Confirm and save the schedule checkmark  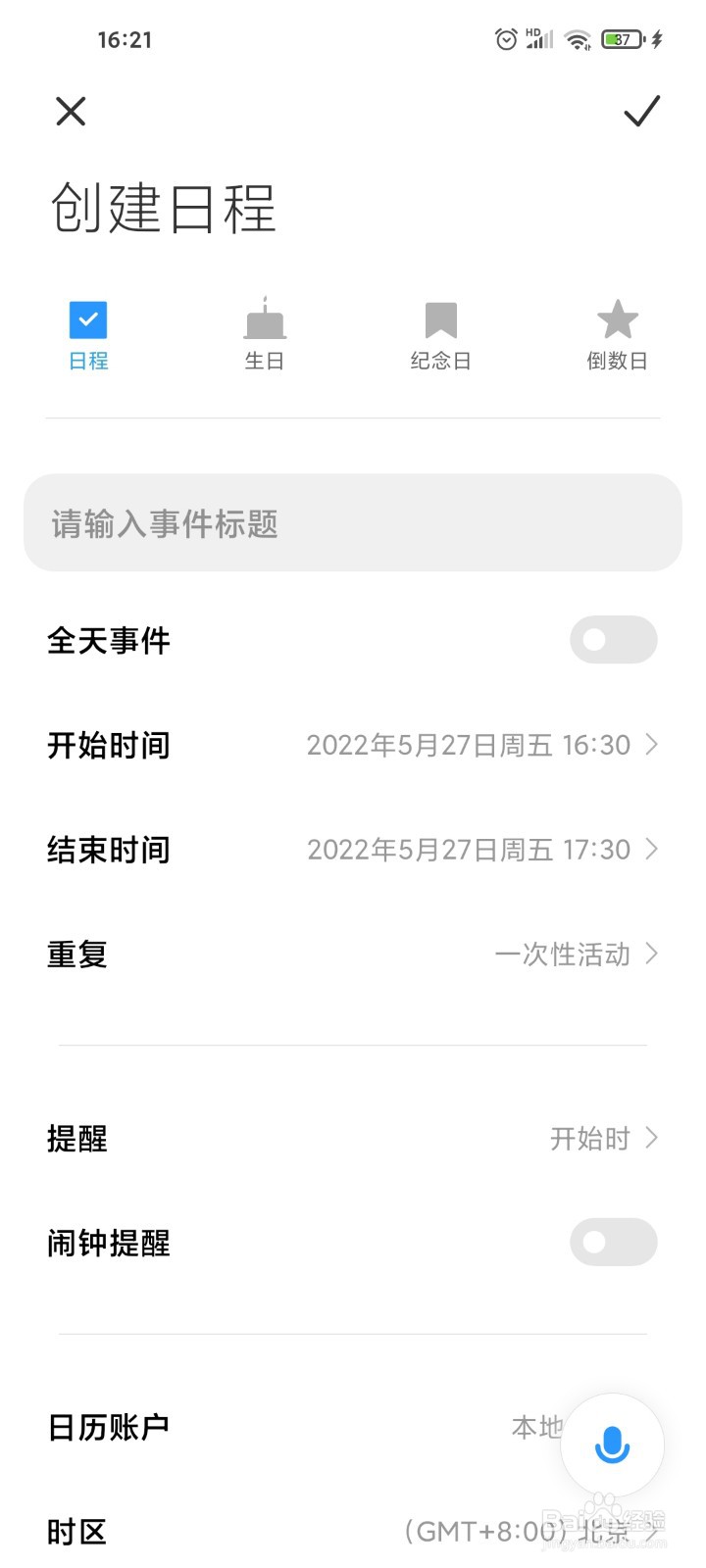pos(642,111)
